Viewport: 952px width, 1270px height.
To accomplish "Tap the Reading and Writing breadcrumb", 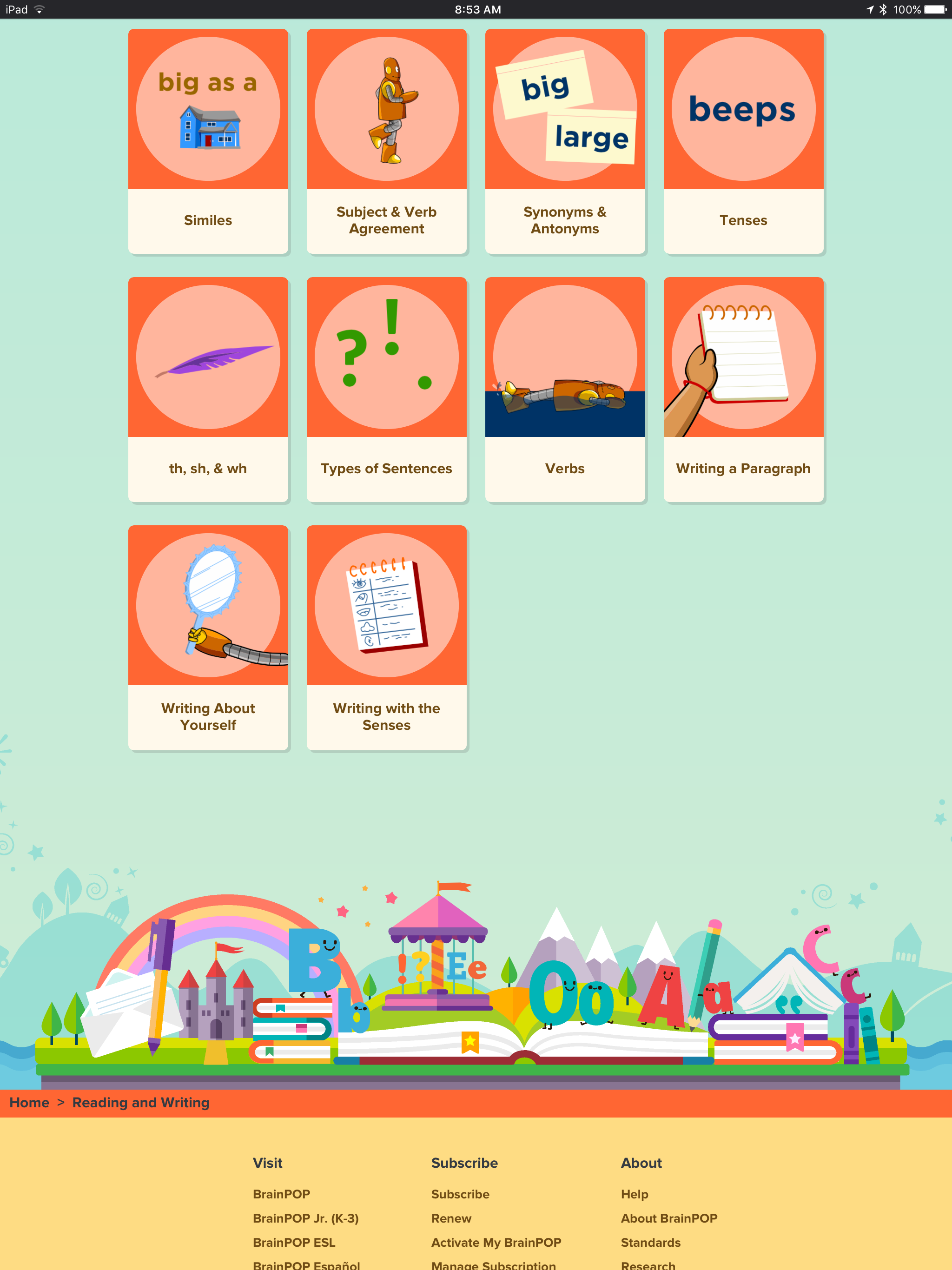I will coord(141,1102).
